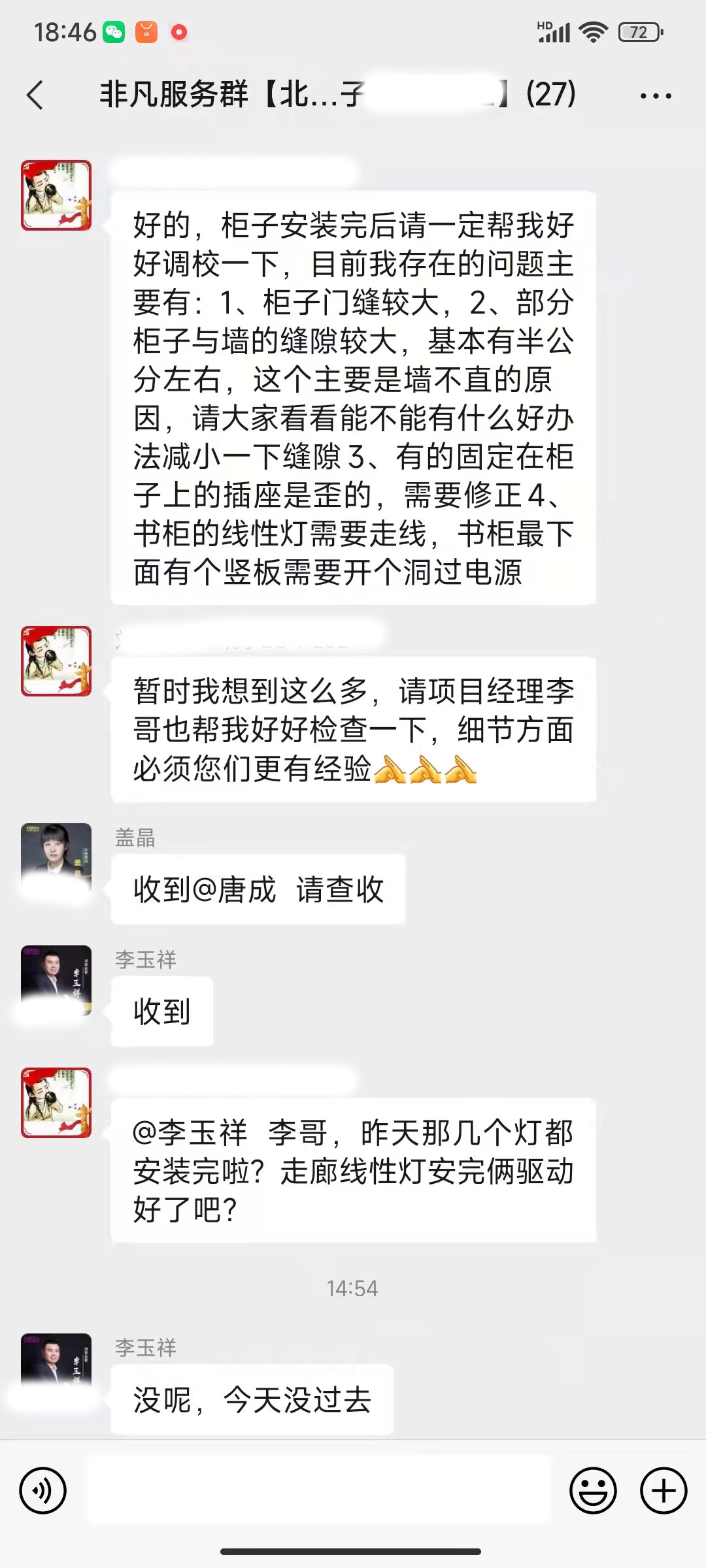The image size is (706, 1568).
Task: Tap the message text field
Action: [x=318, y=1491]
